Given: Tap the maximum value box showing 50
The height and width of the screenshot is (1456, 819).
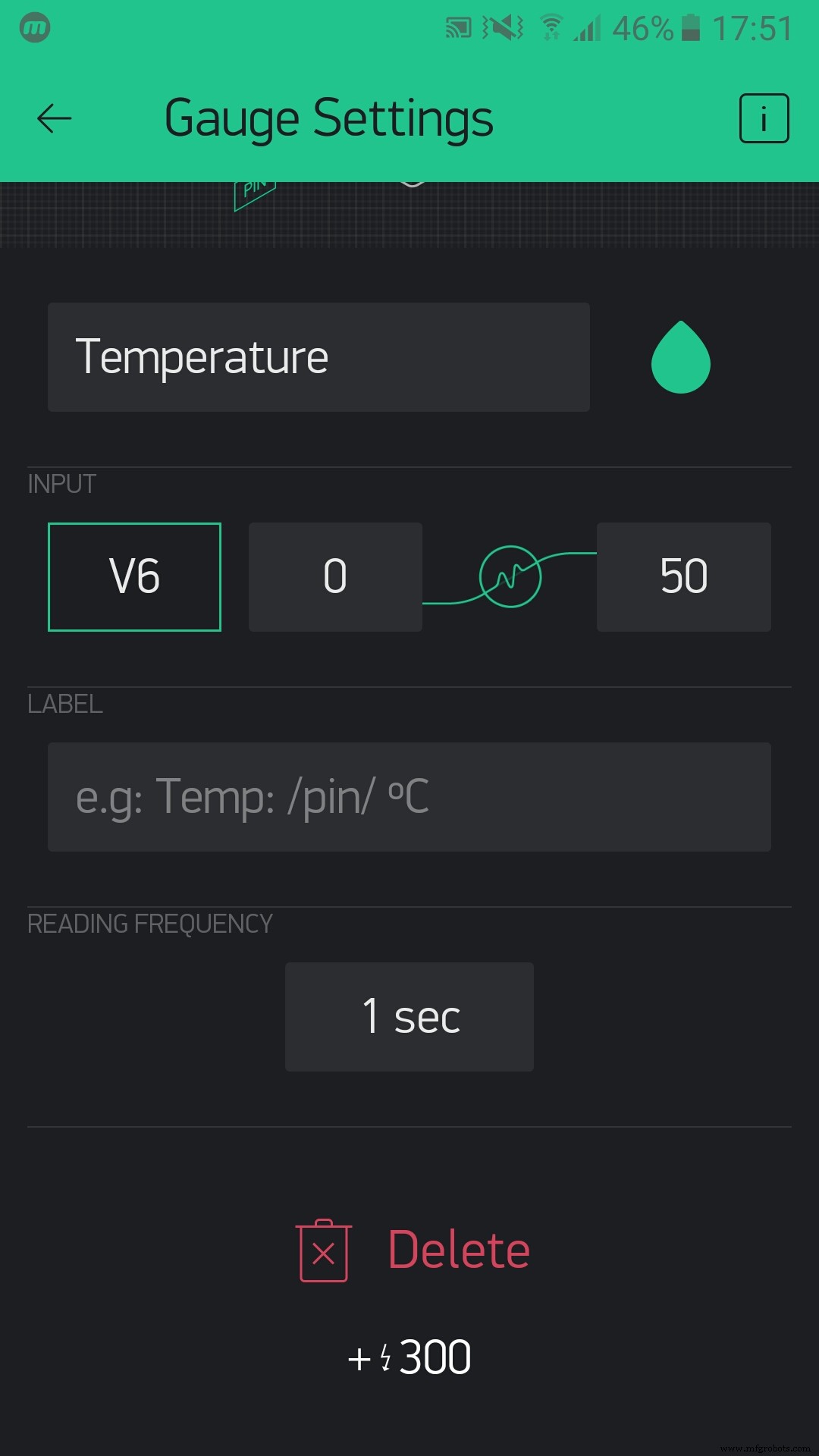Looking at the screenshot, I should coord(683,577).
